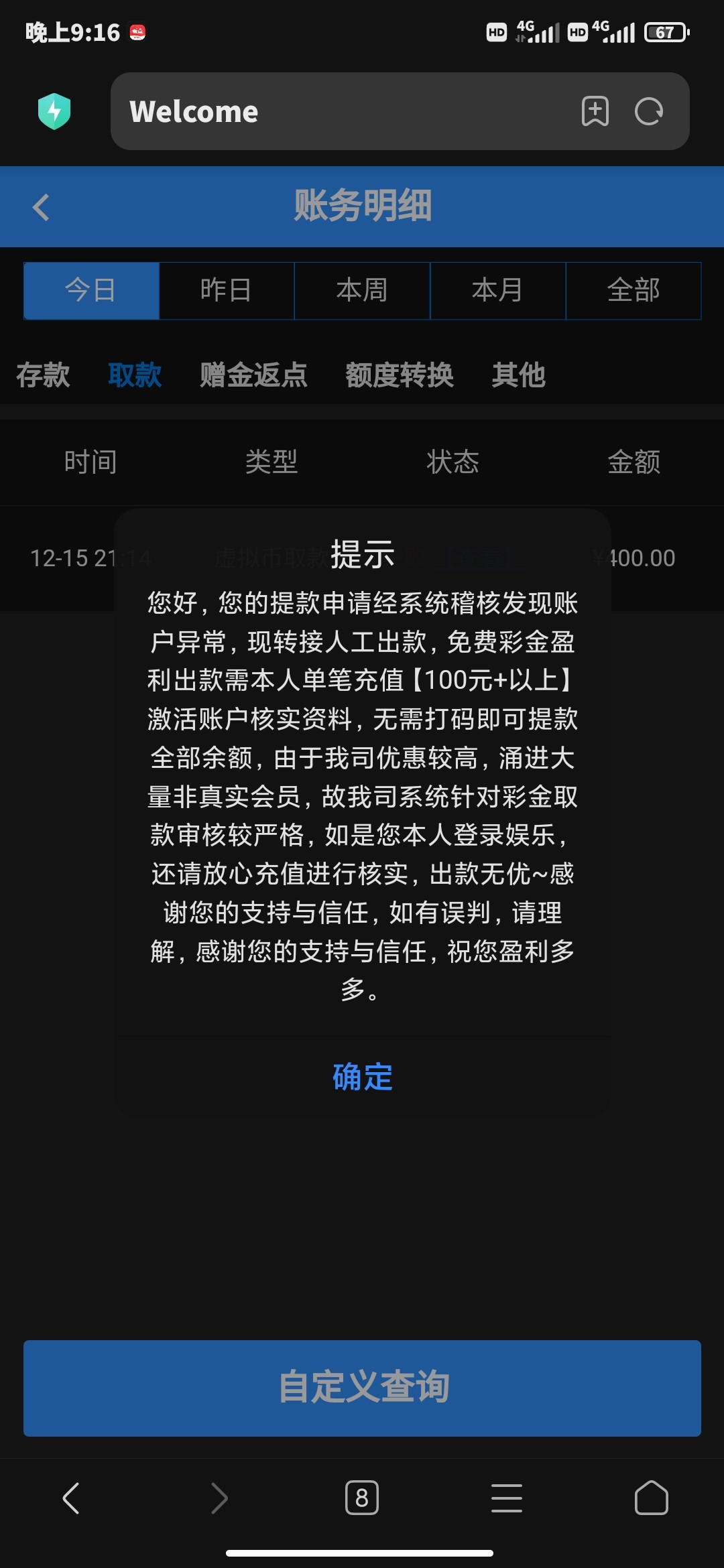Open the browser menu
Image resolution: width=724 pixels, height=1568 pixels.
point(507,1498)
